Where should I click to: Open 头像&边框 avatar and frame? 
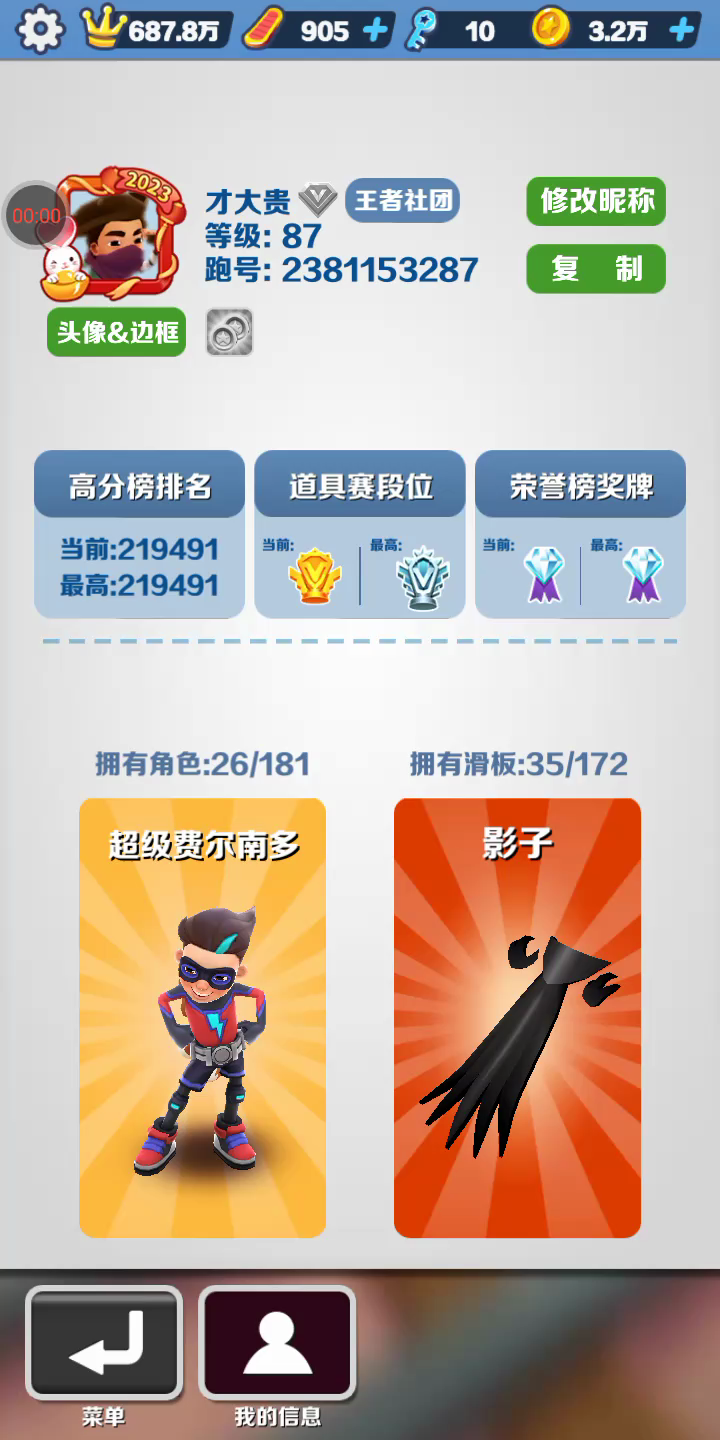(116, 332)
